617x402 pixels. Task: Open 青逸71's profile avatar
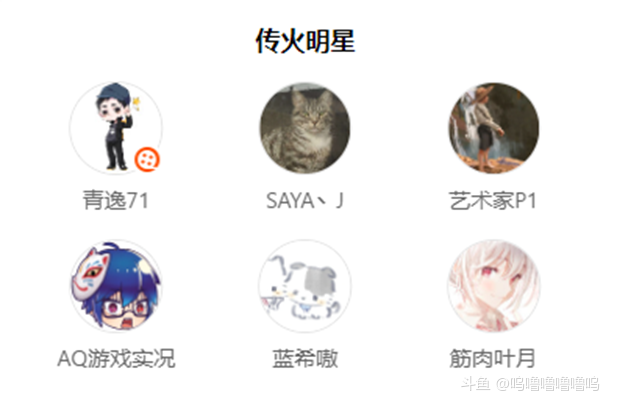[115, 128]
